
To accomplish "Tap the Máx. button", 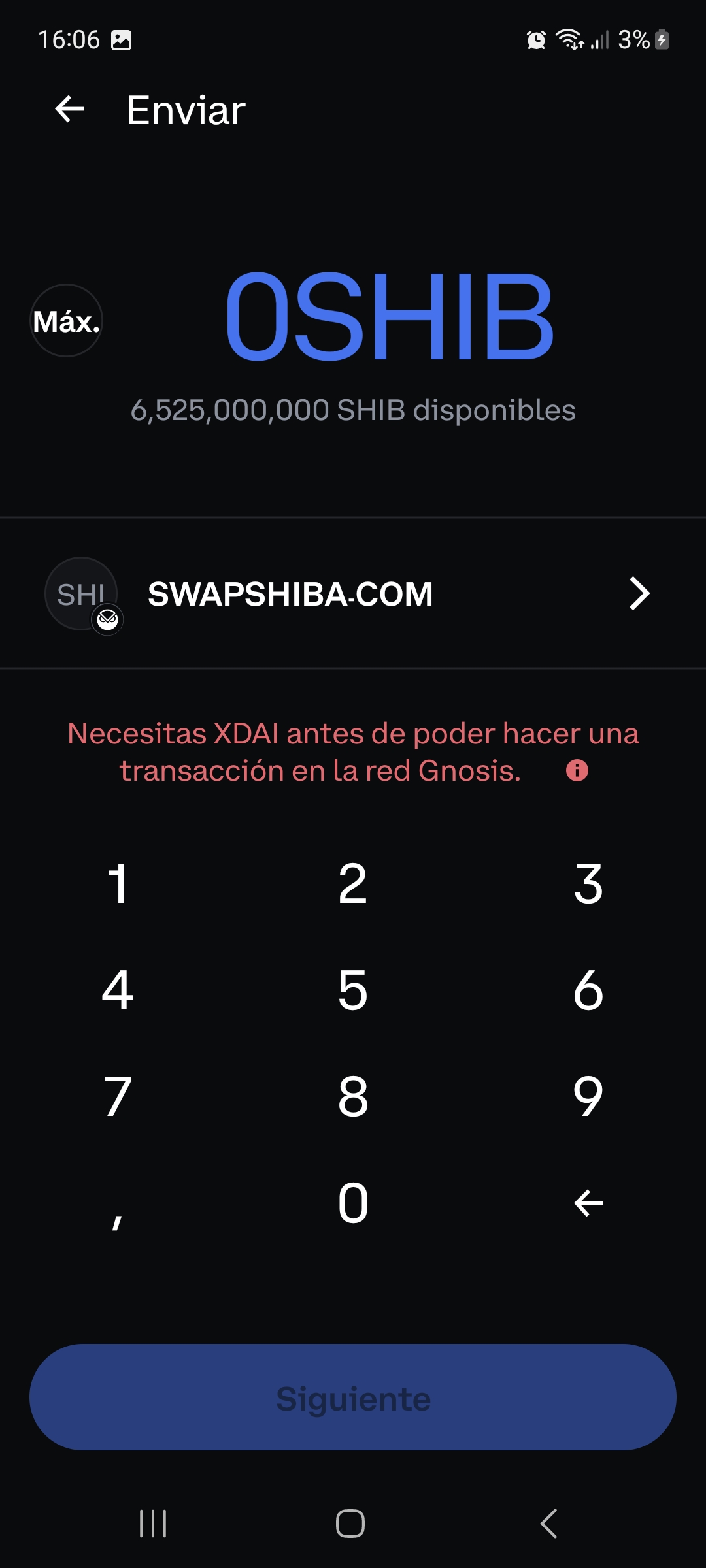I will coord(67,321).
